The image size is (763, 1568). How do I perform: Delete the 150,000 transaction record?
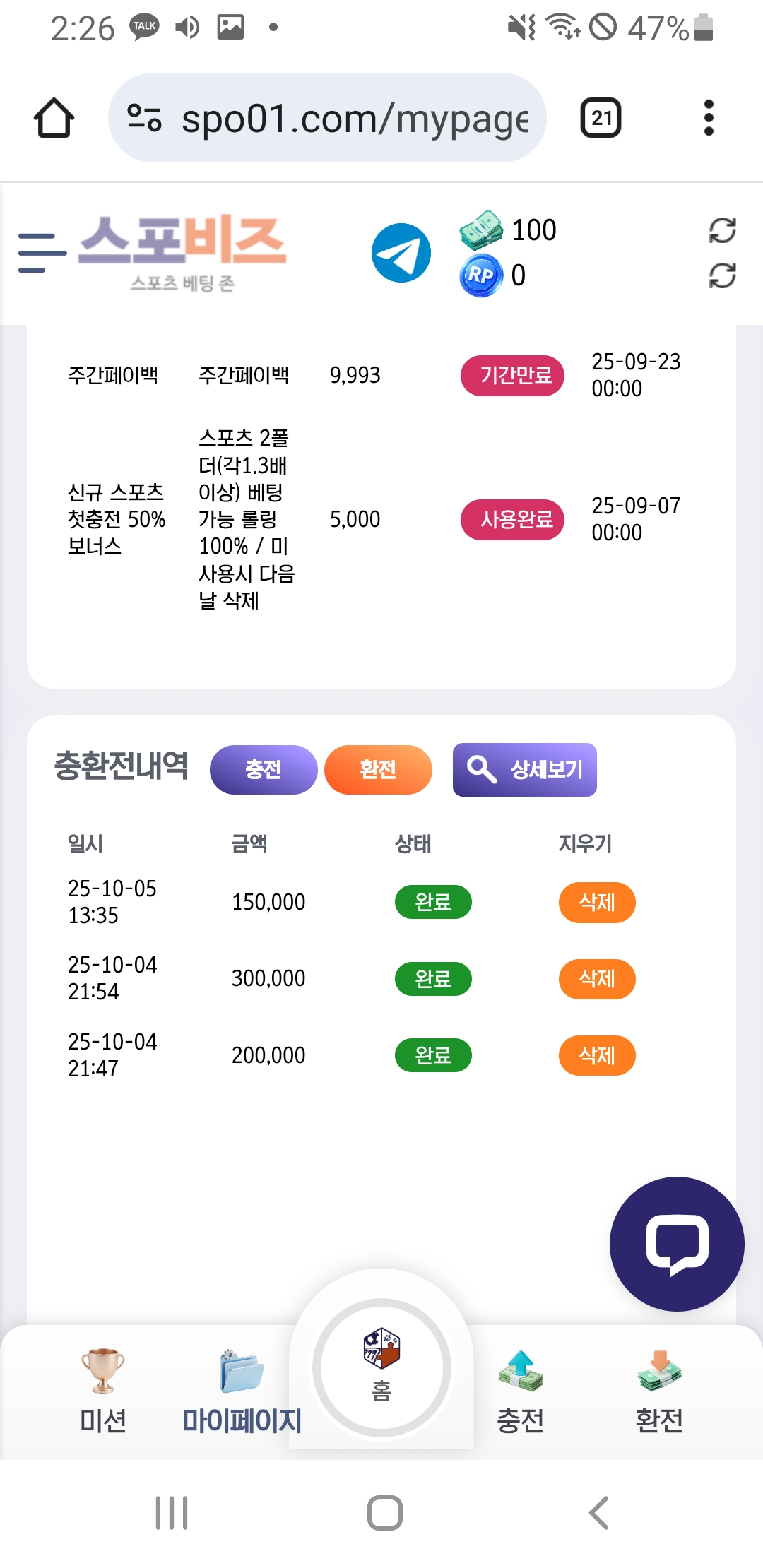click(596, 902)
